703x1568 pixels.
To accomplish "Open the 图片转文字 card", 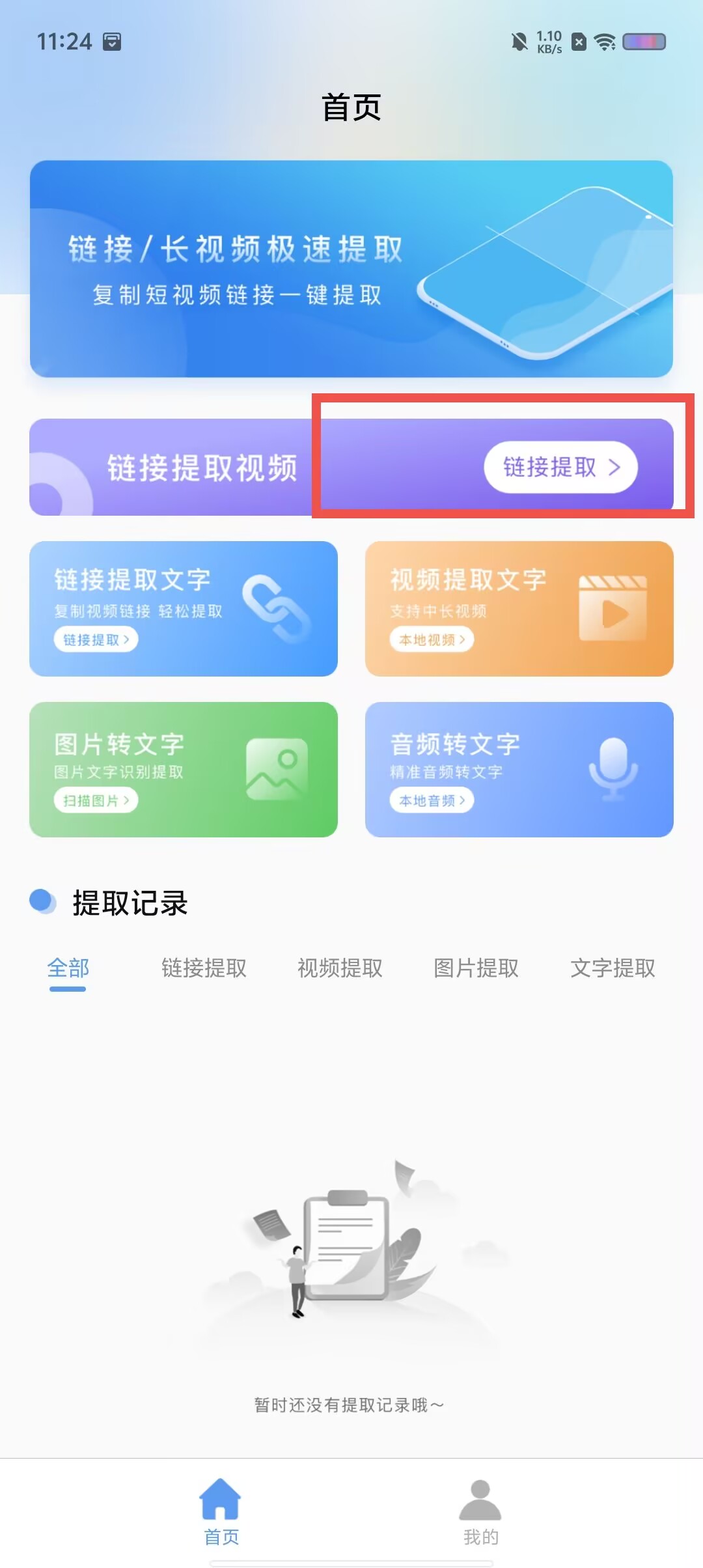I will coord(184,770).
